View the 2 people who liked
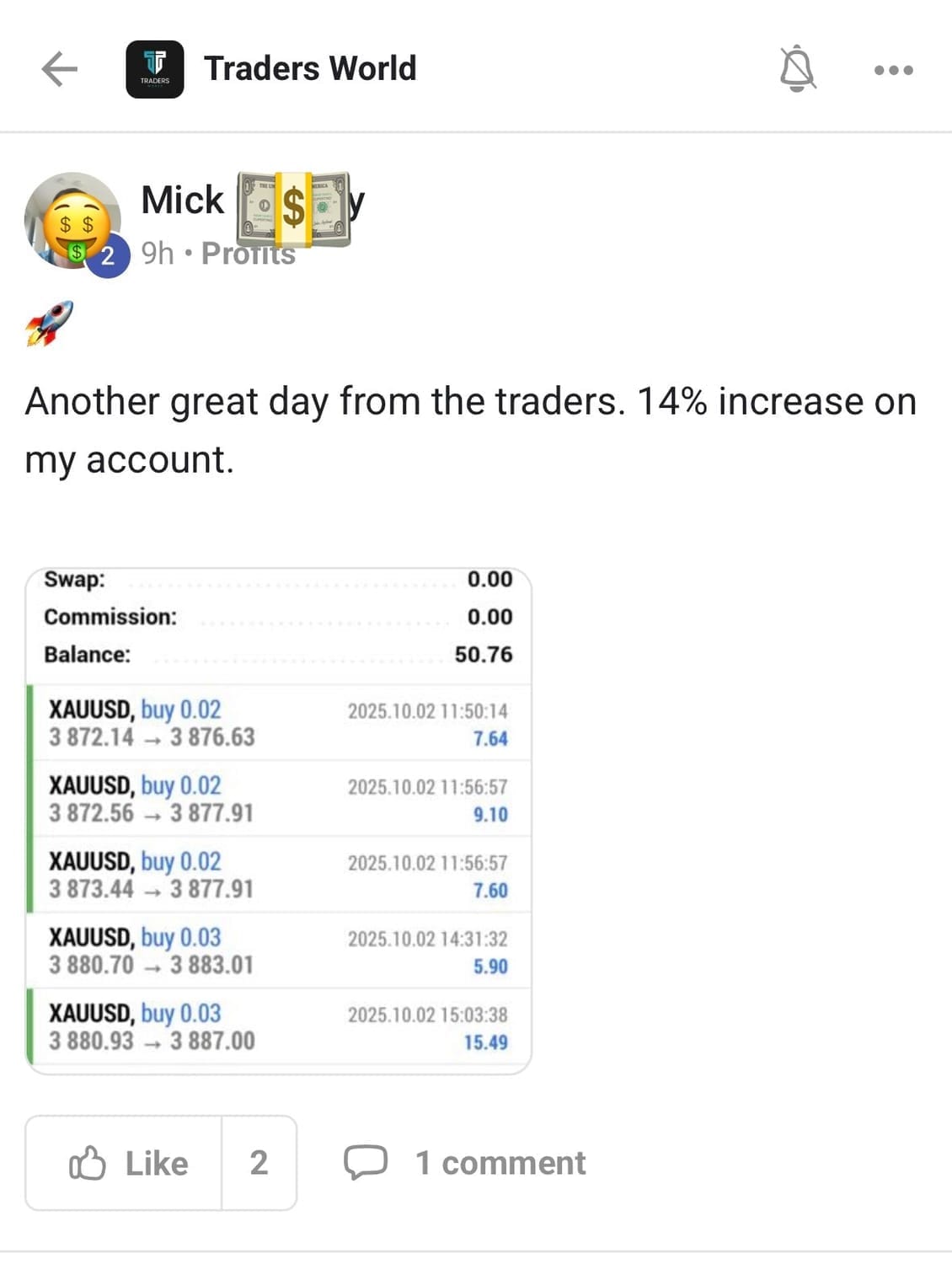Screen dimensions: 952x1264 click(x=259, y=1163)
